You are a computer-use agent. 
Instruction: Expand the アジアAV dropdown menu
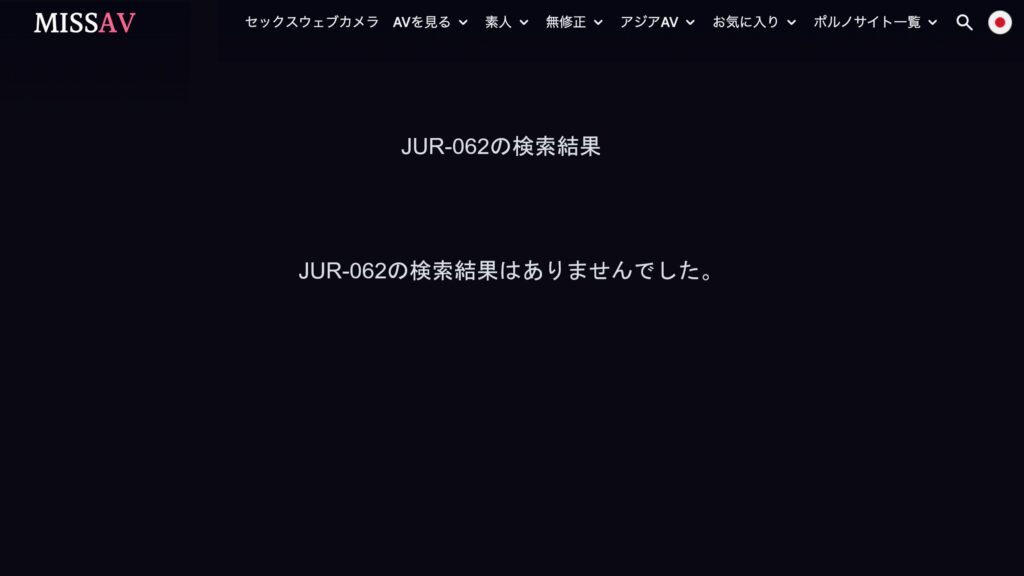657,22
